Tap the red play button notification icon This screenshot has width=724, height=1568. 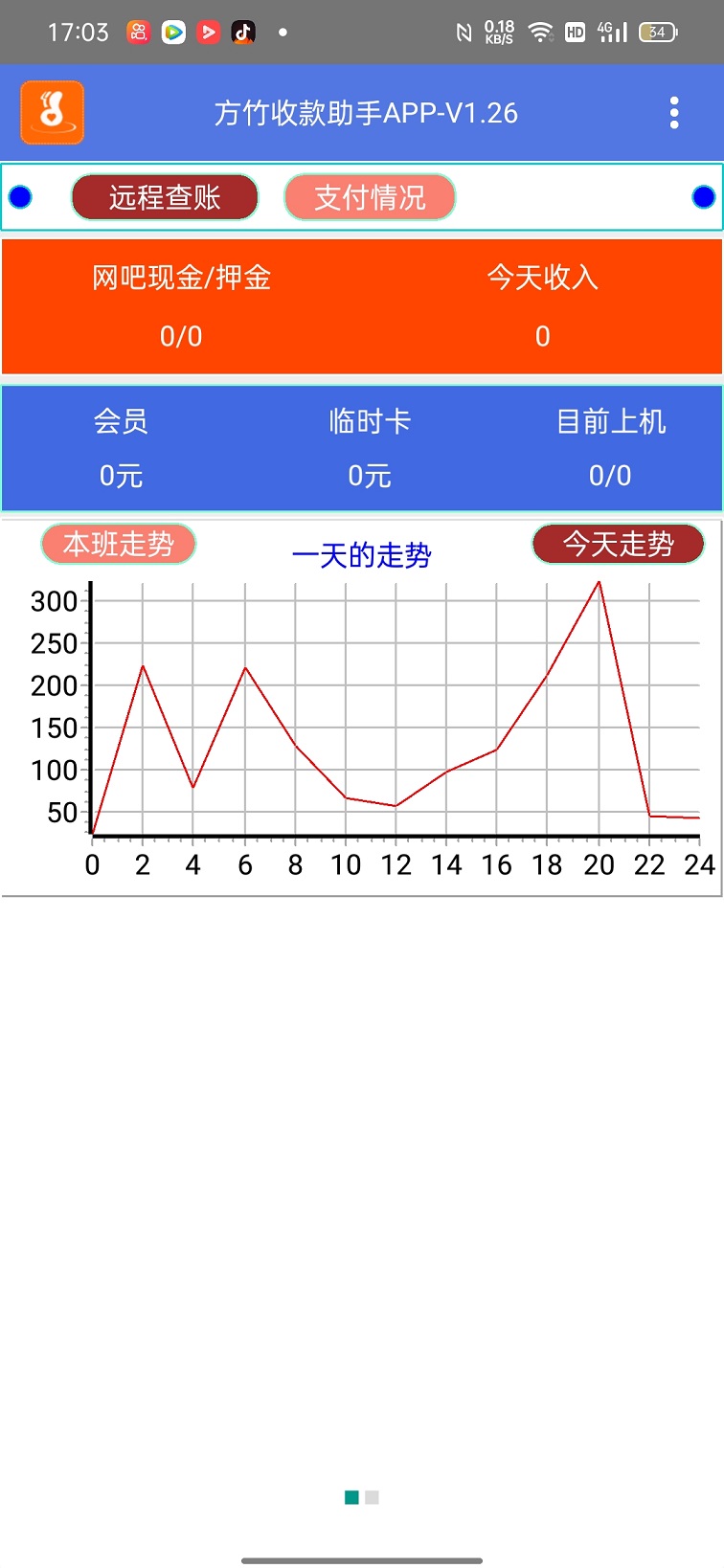(x=210, y=32)
